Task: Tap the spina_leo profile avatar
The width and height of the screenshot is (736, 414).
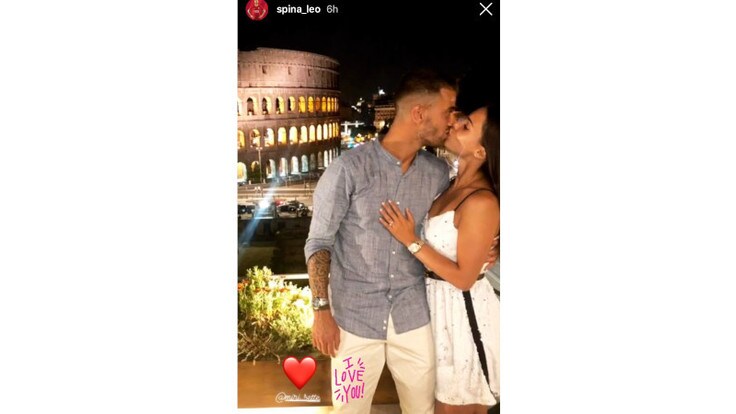Action: point(257,9)
